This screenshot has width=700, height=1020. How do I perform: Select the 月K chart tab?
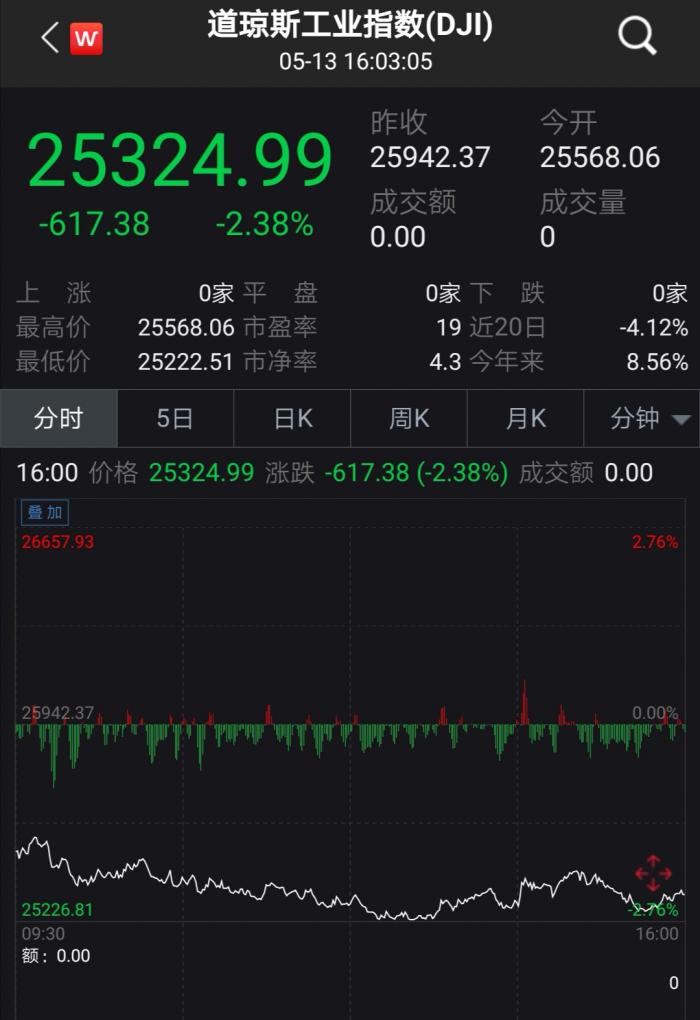525,418
